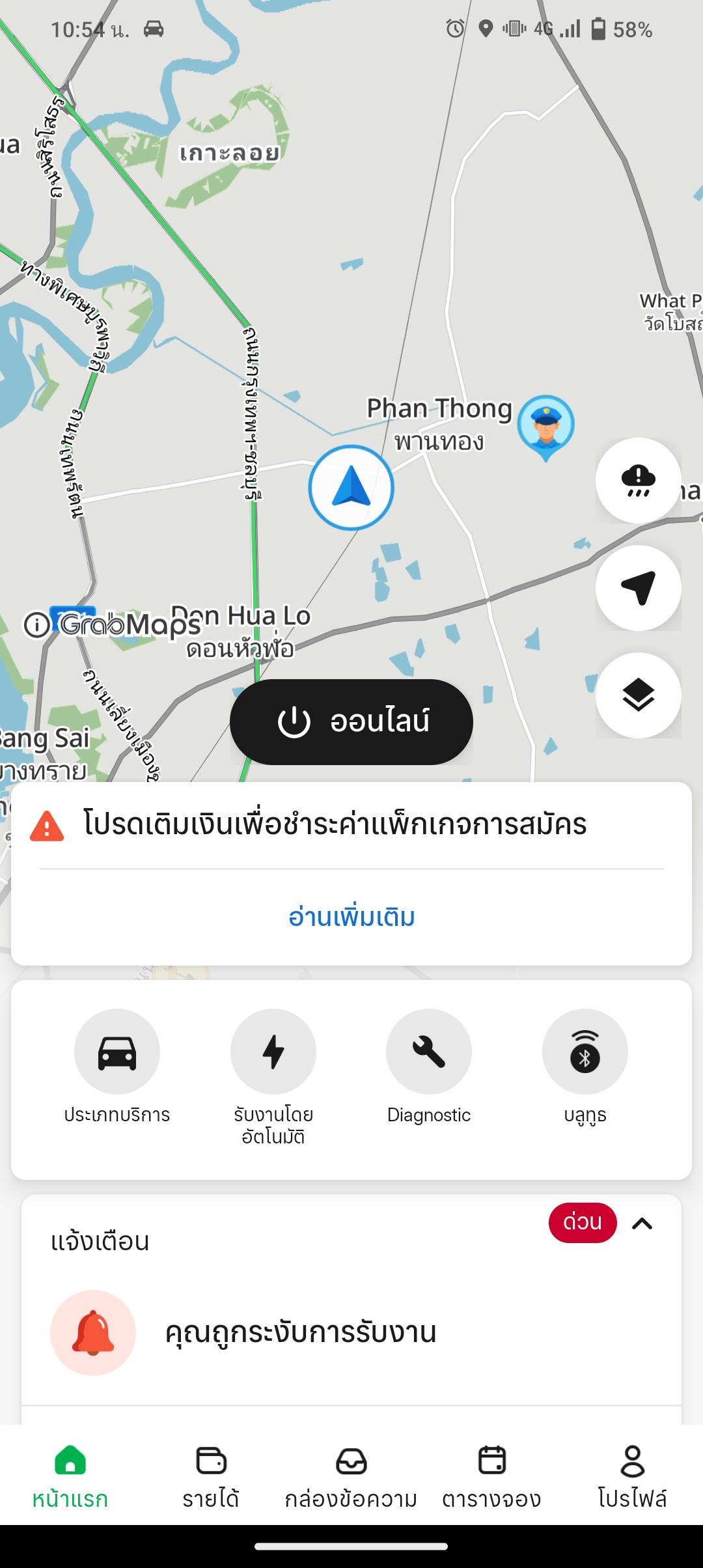Open the Diagnostic tool
This screenshot has height=1568, width=703.
coord(429,1052)
